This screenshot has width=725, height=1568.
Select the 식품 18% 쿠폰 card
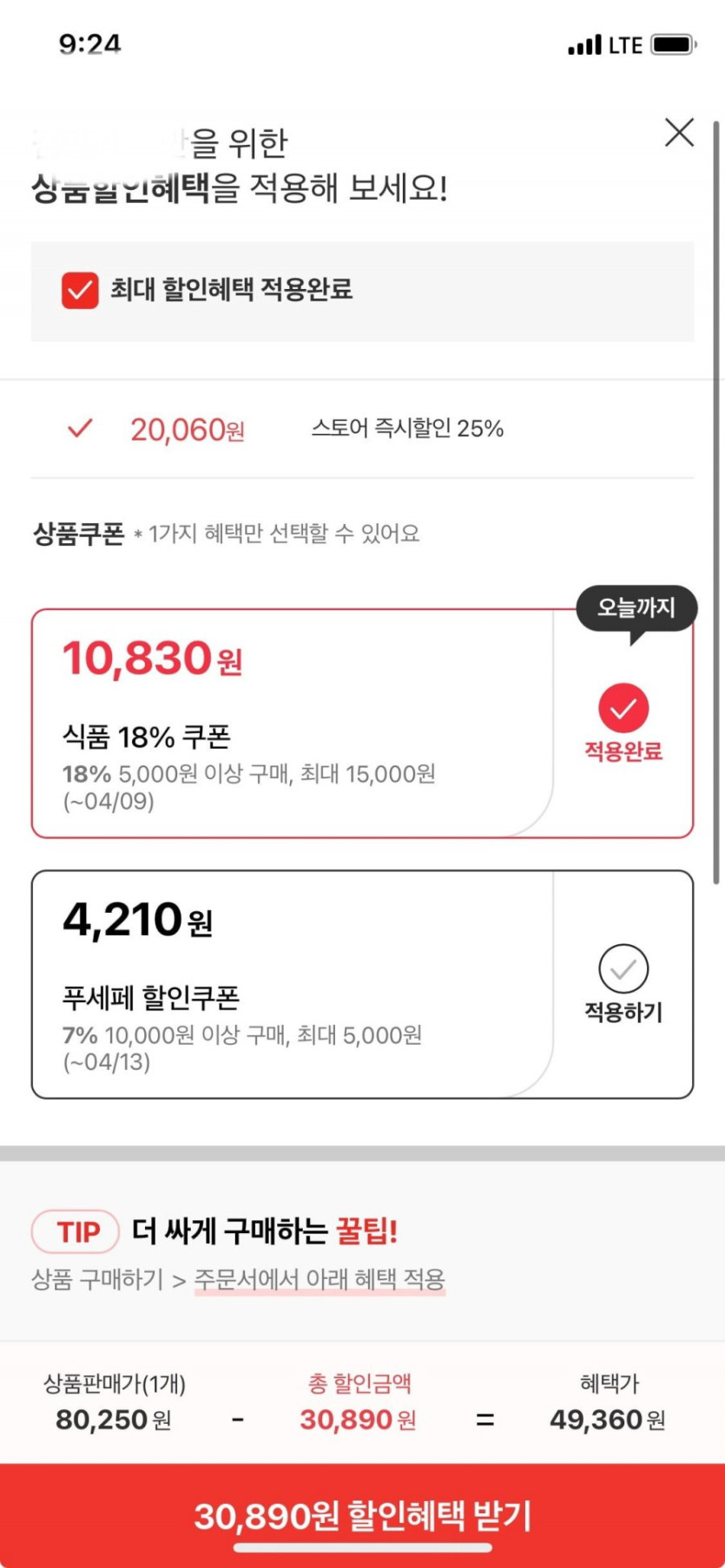click(x=292, y=723)
